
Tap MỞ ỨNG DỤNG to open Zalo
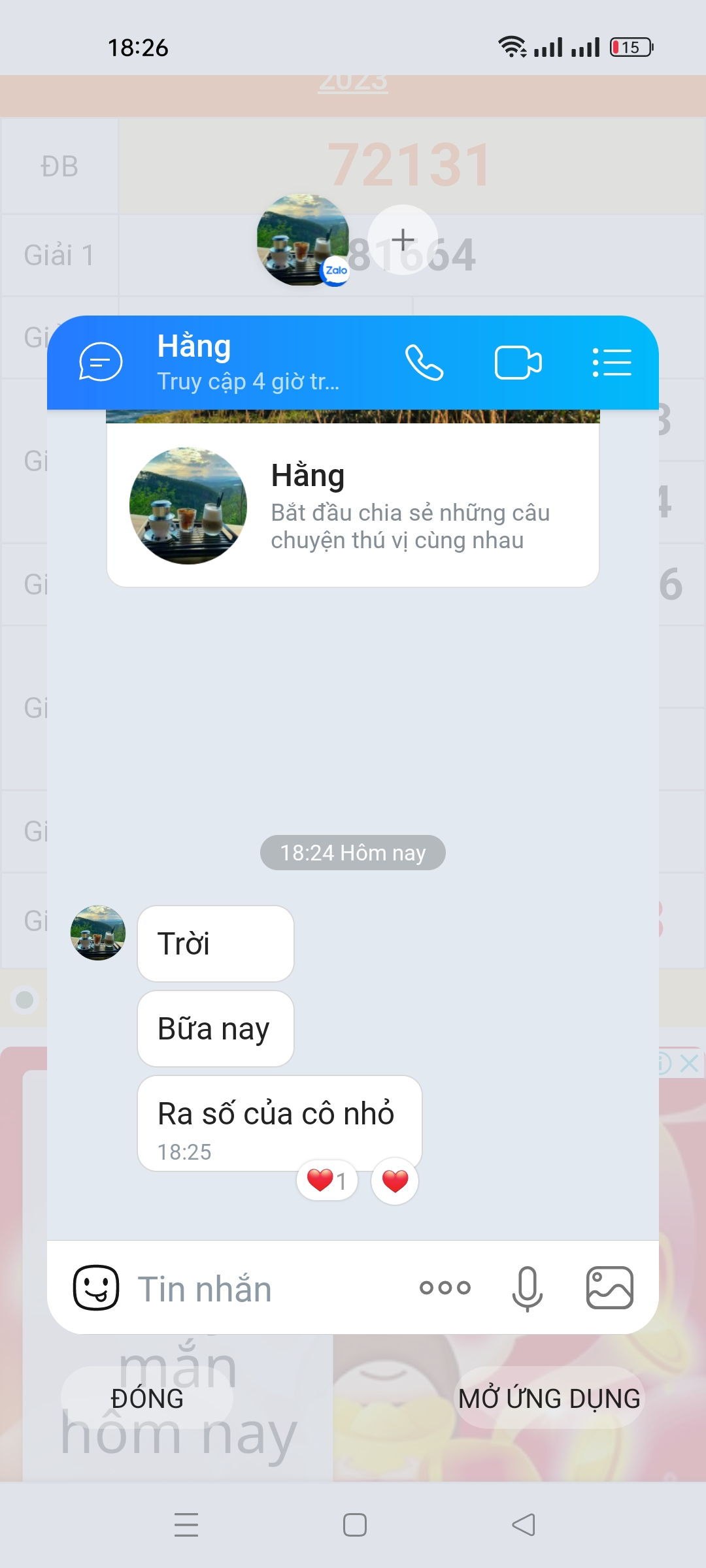(549, 1398)
